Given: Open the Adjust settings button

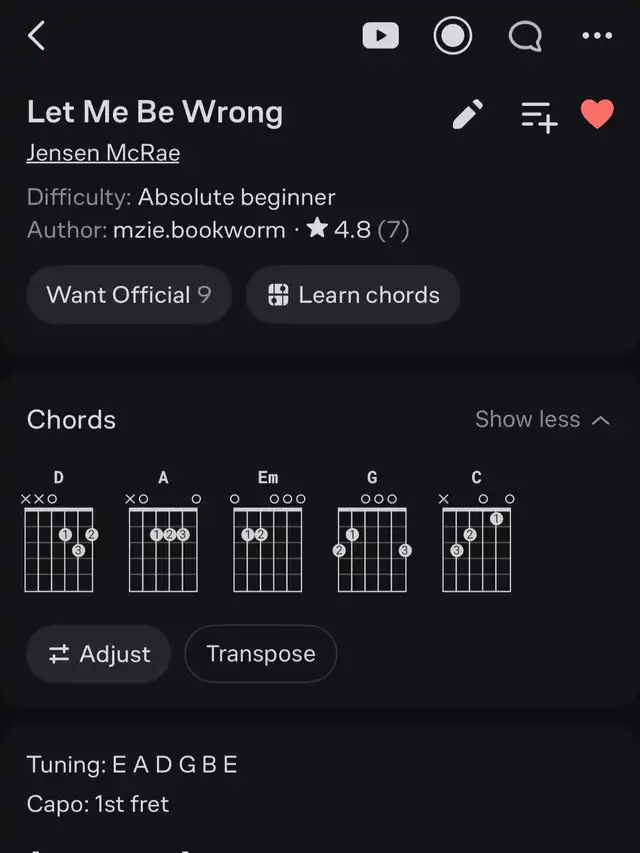Looking at the screenshot, I should pos(99,654).
